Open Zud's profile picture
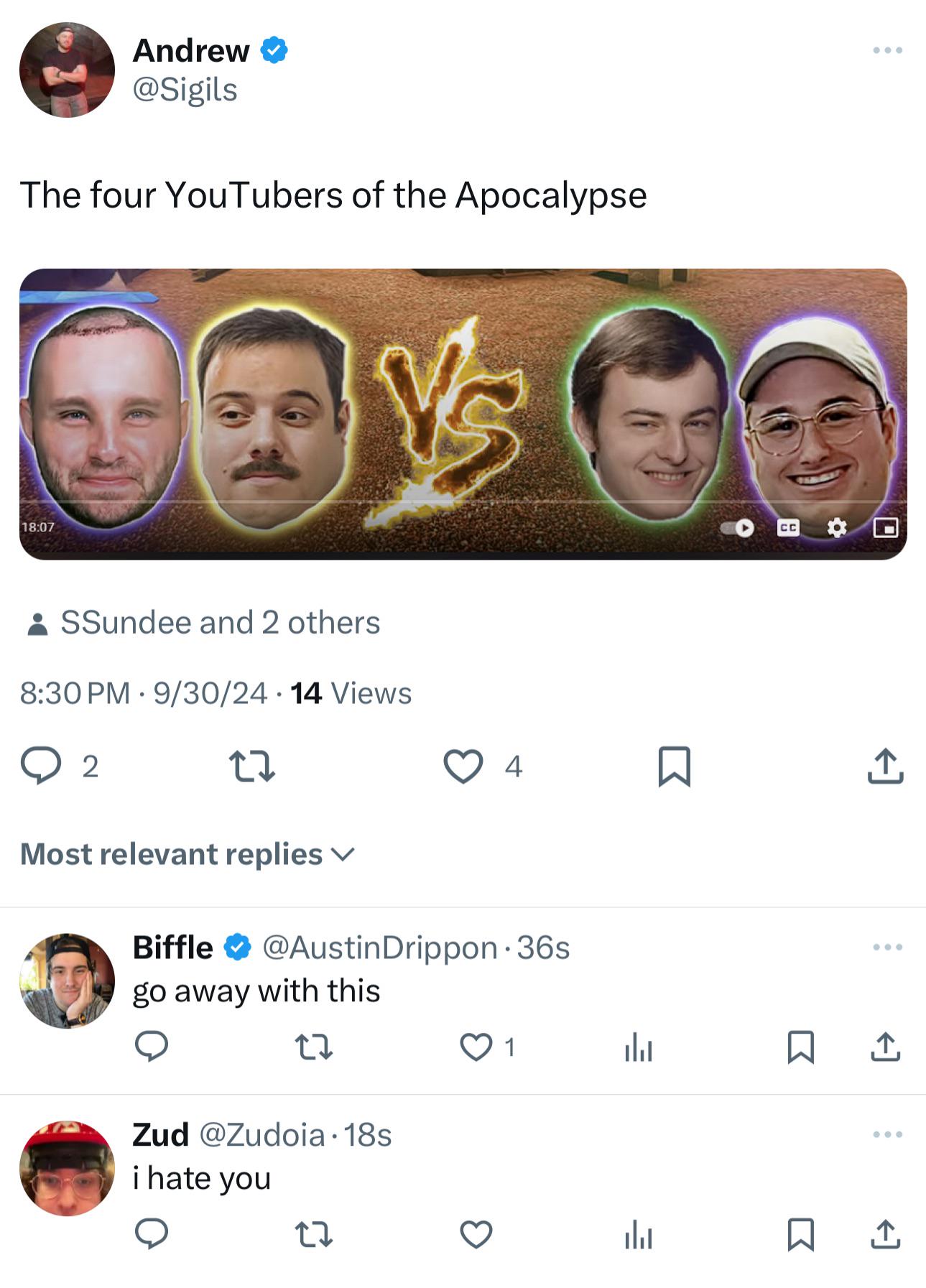This screenshot has width=926, height=1288. coord(67,1168)
